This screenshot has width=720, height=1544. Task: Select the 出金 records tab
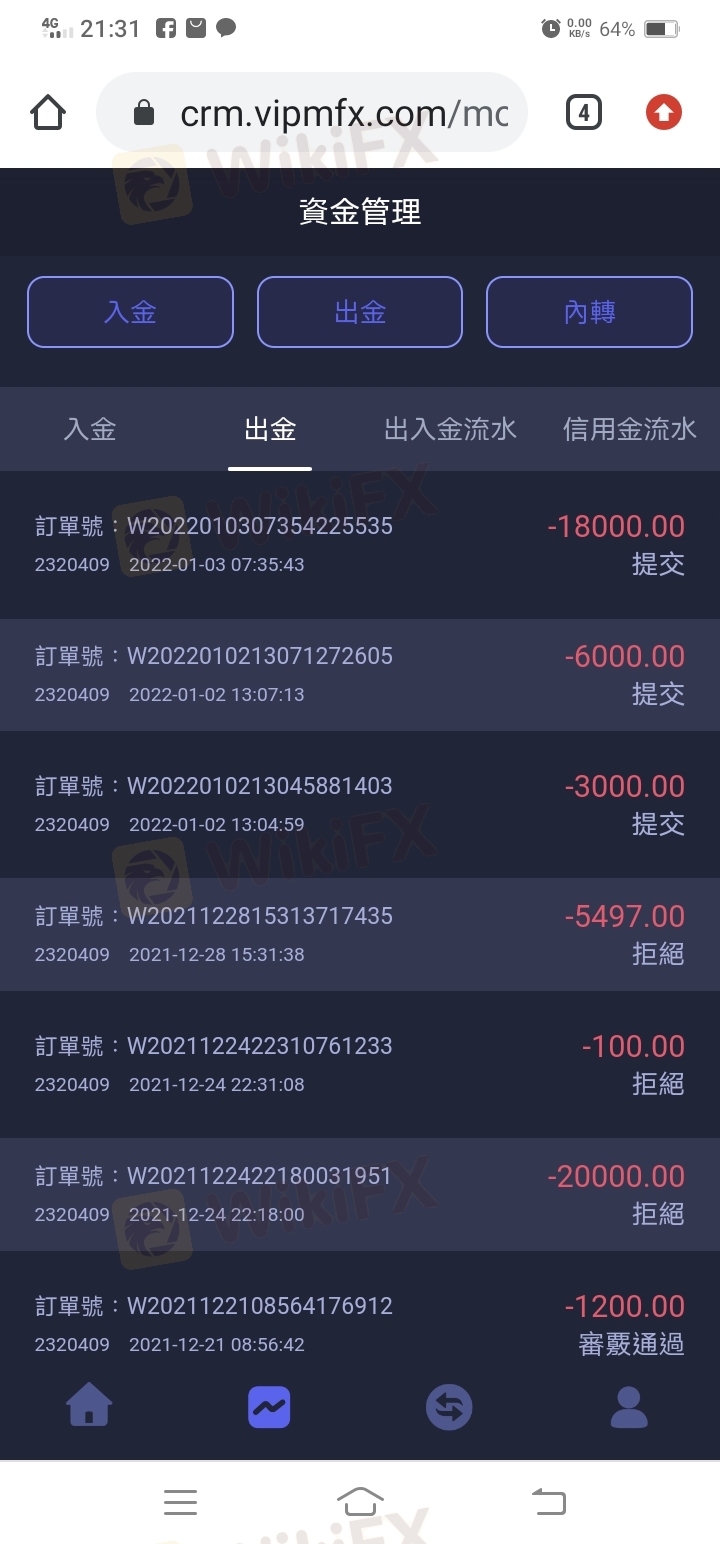(270, 429)
